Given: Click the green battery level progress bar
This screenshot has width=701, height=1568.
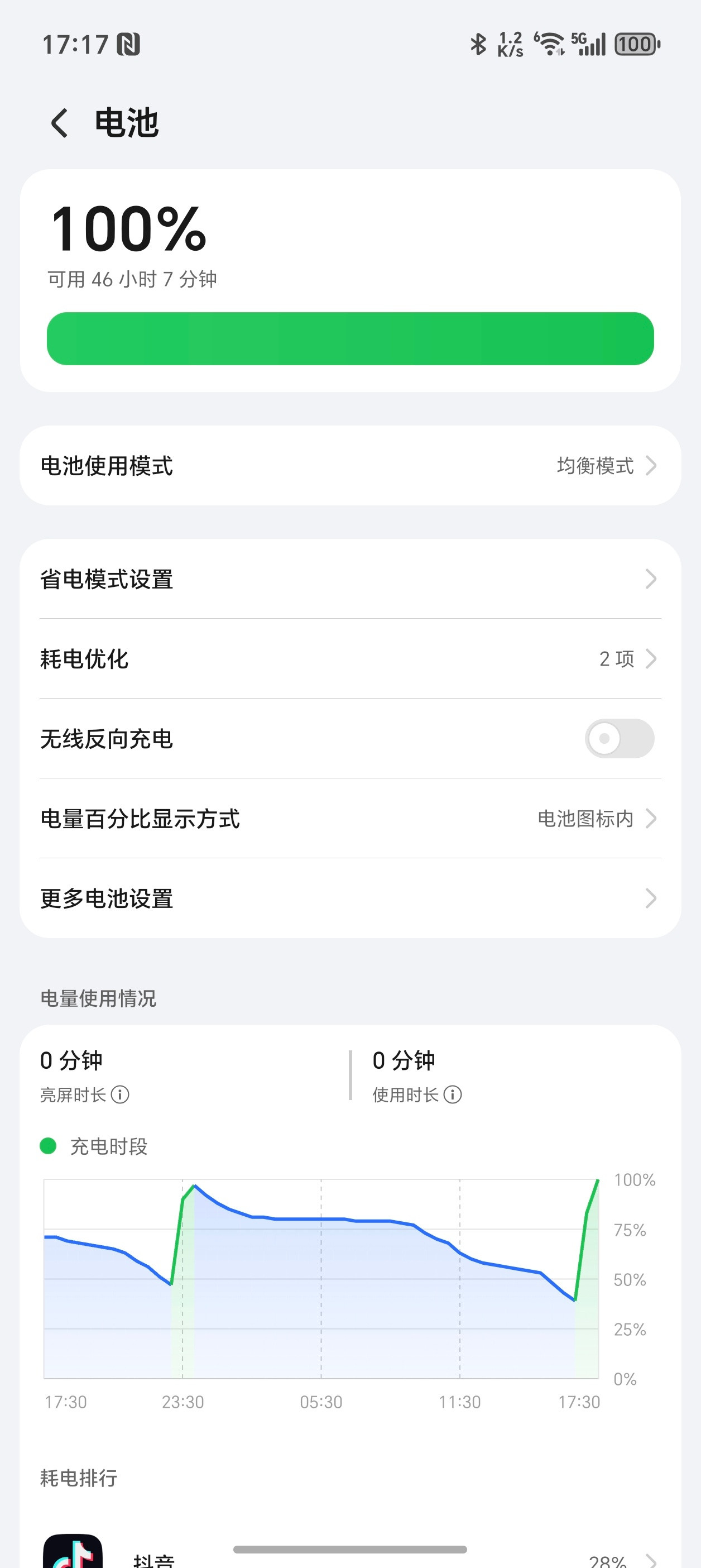Looking at the screenshot, I should (350, 338).
